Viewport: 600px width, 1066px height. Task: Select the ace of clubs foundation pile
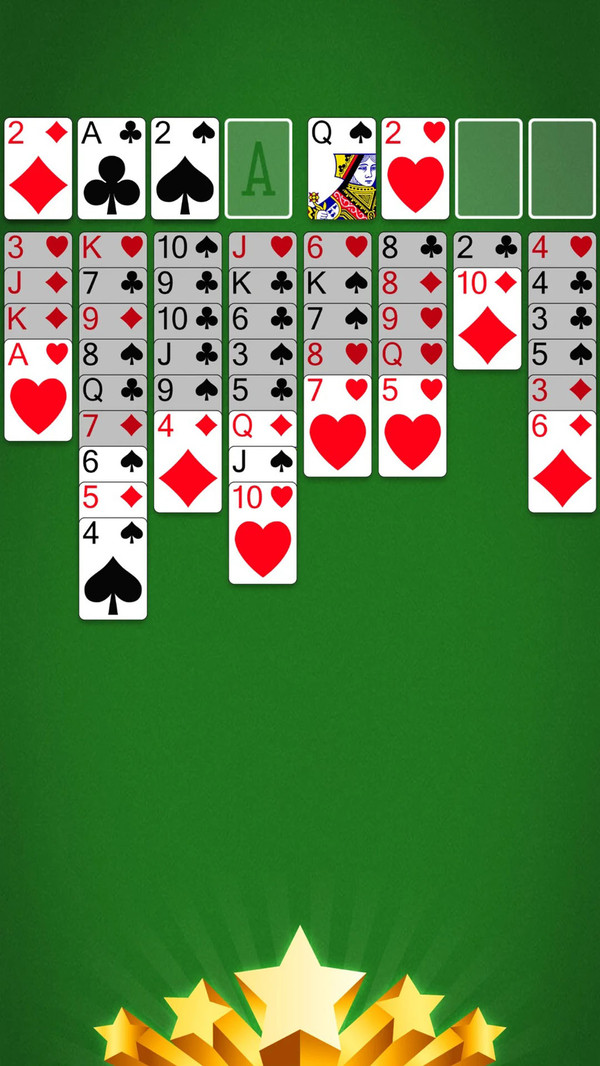click(112, 169)
